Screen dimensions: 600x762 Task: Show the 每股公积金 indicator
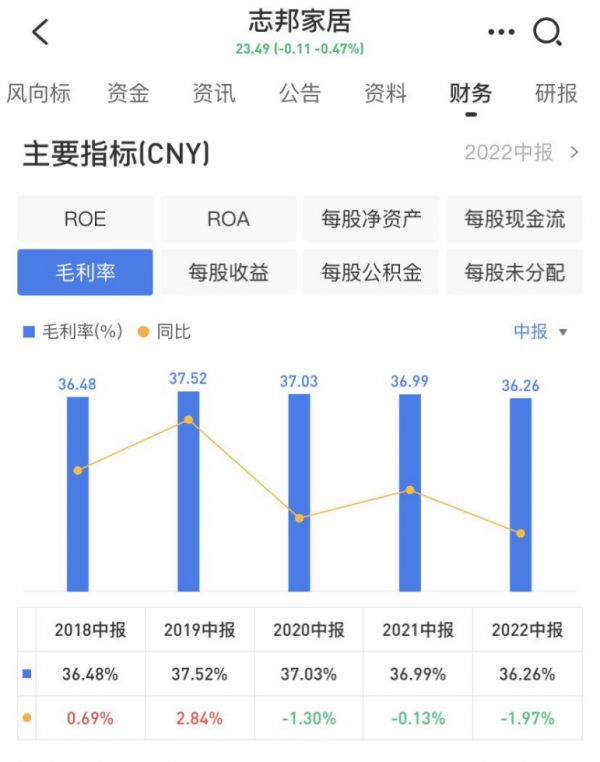371,272
